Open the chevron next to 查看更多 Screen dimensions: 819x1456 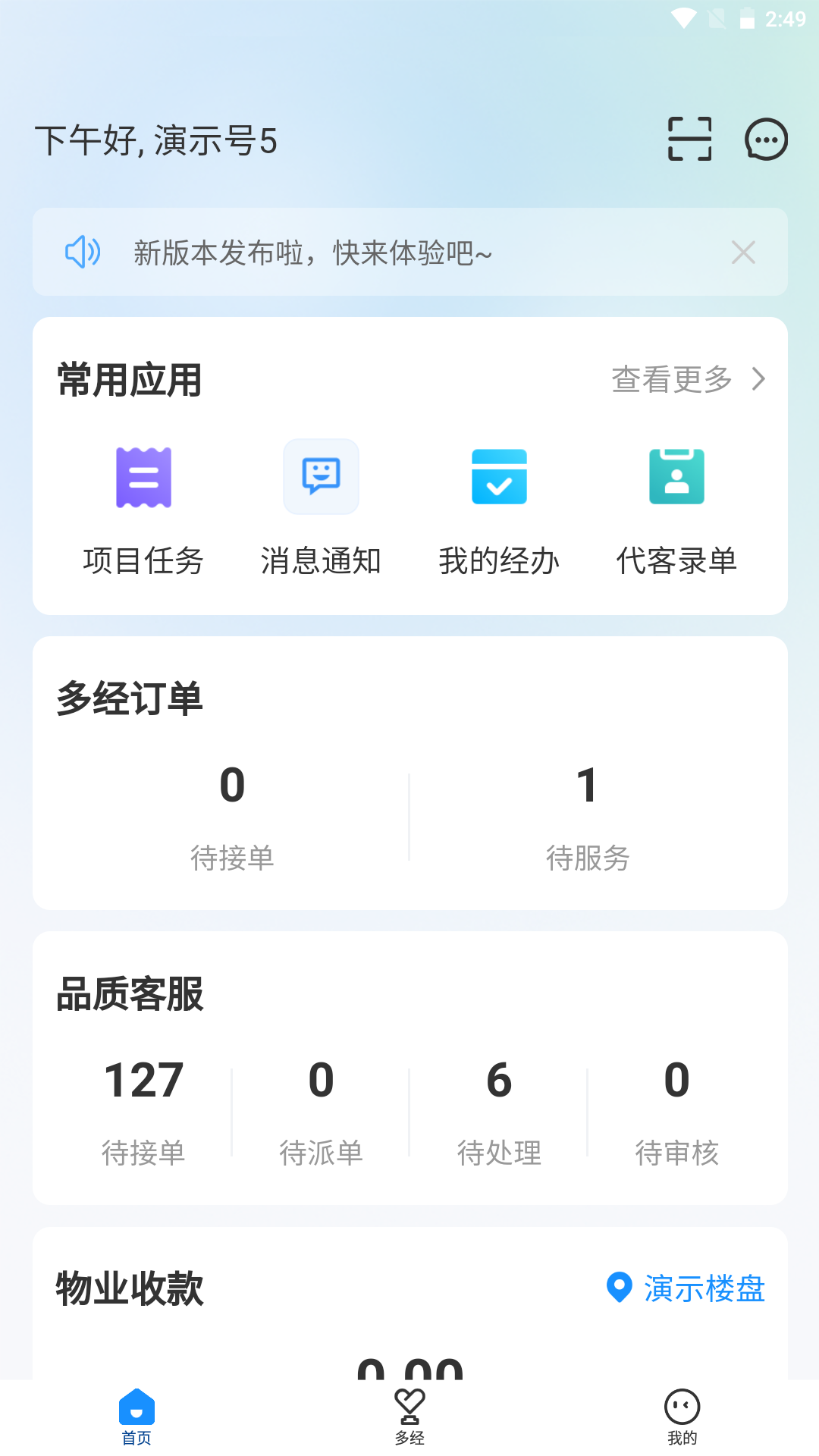(759, 380)
